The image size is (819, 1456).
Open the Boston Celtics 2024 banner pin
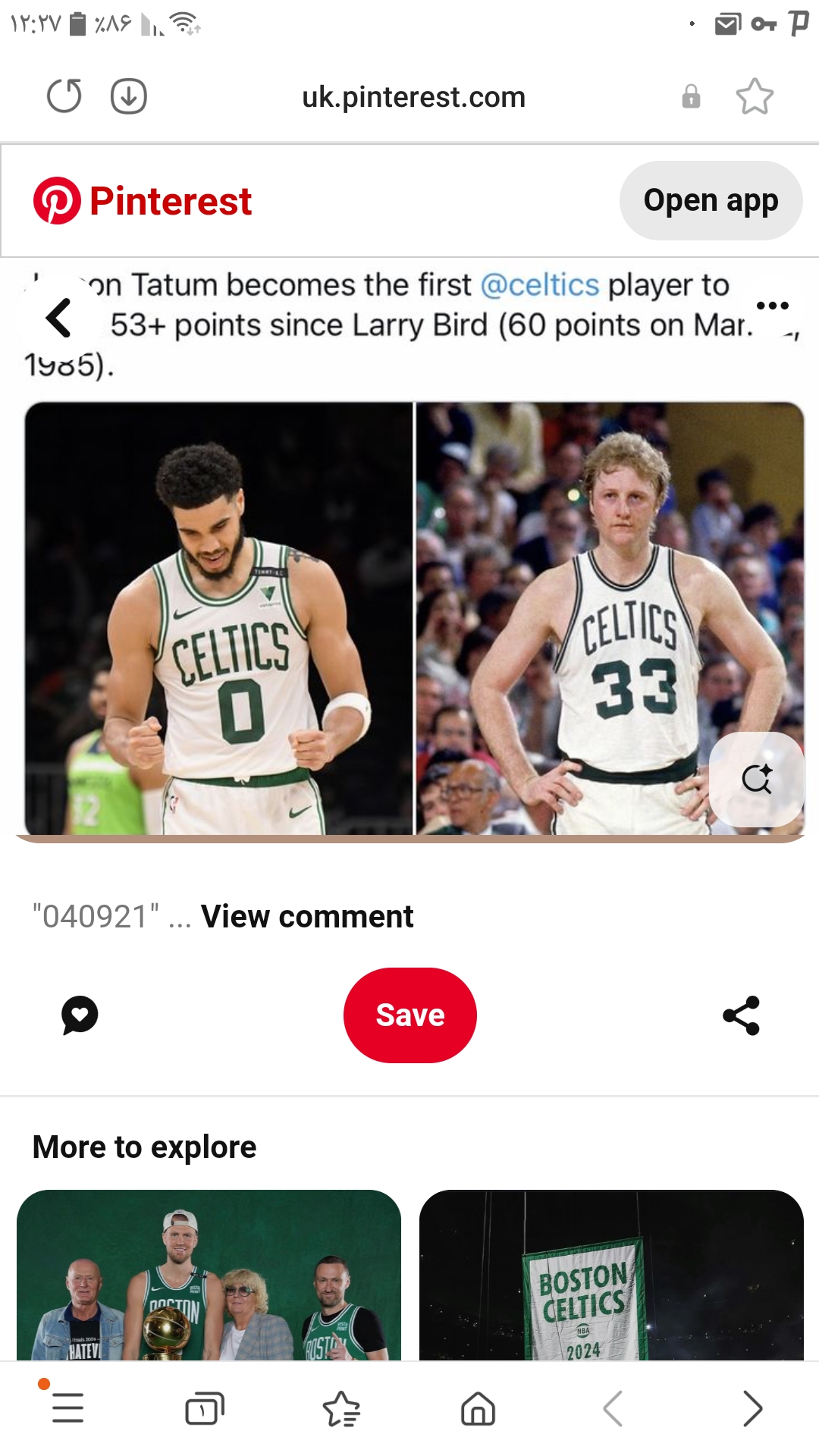coord(611,1275)
